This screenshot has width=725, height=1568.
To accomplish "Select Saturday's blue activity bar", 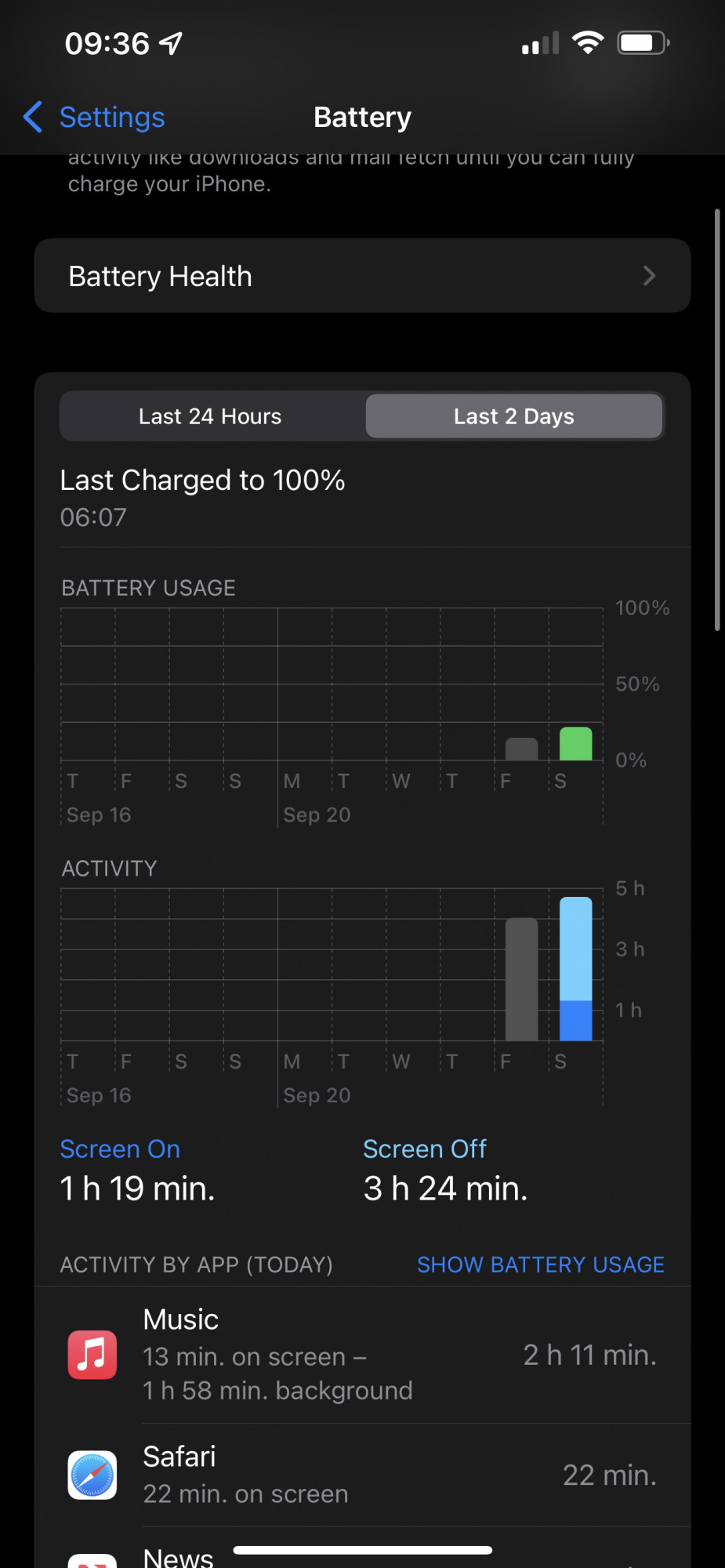I will coord(575,969).
